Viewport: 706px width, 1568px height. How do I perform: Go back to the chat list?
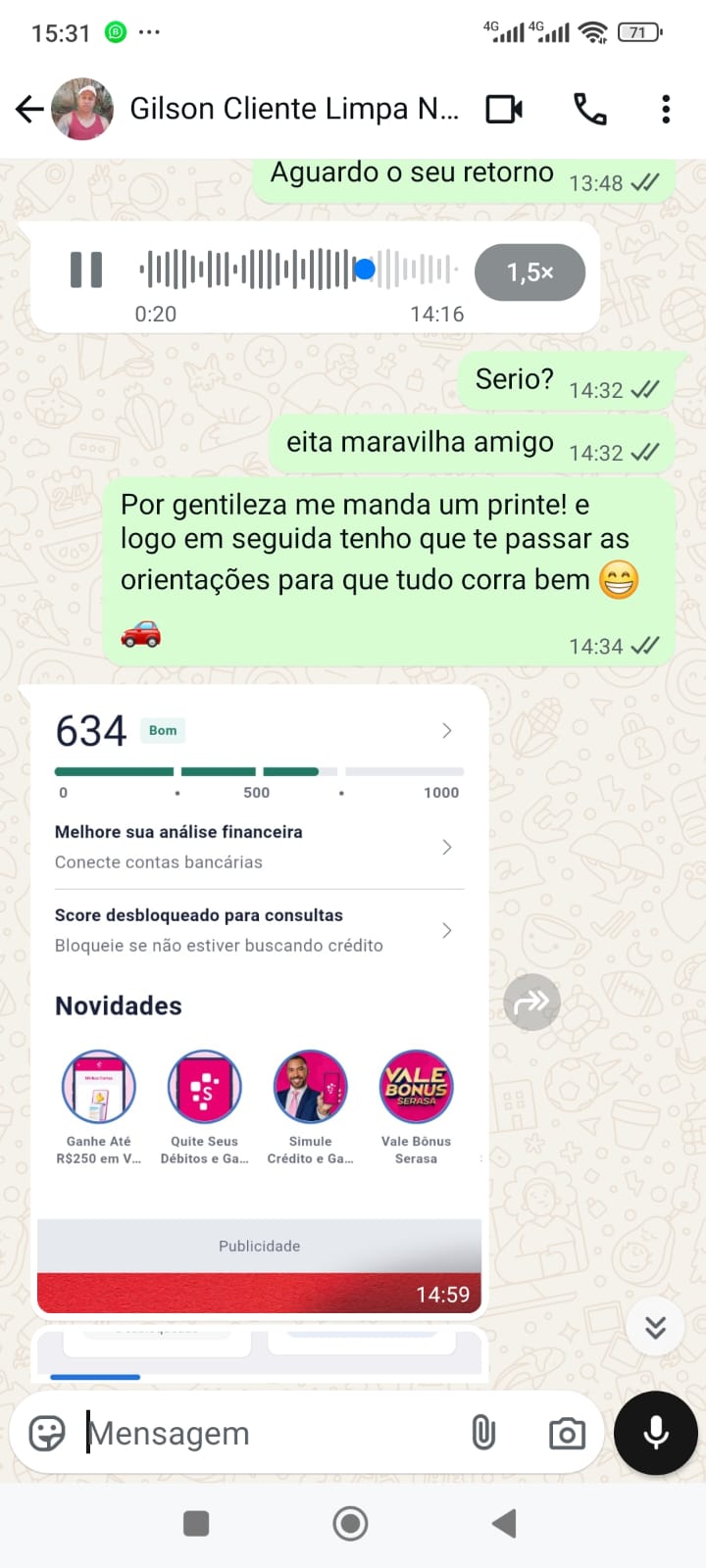(29, 109)
